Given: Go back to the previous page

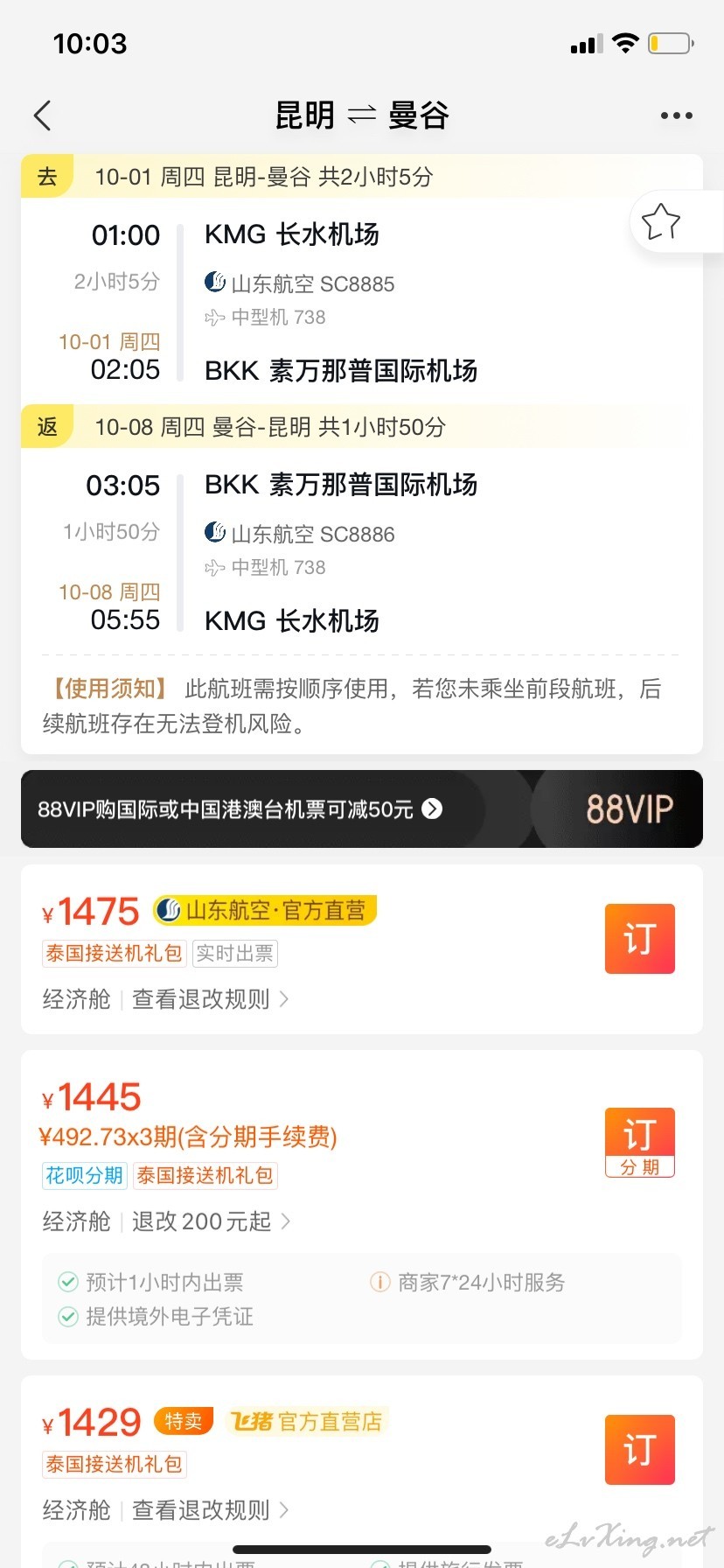Looking at the screenshot, I should pyautogui.click(x=42, y=115).
